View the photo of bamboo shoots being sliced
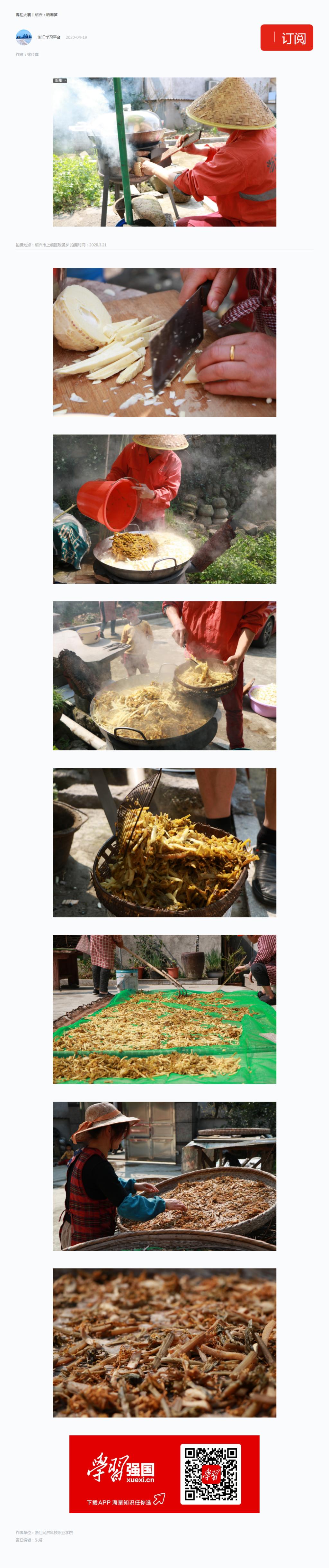Image resolution: width=329 pixels, height=1568 pixels. (164, 342)
